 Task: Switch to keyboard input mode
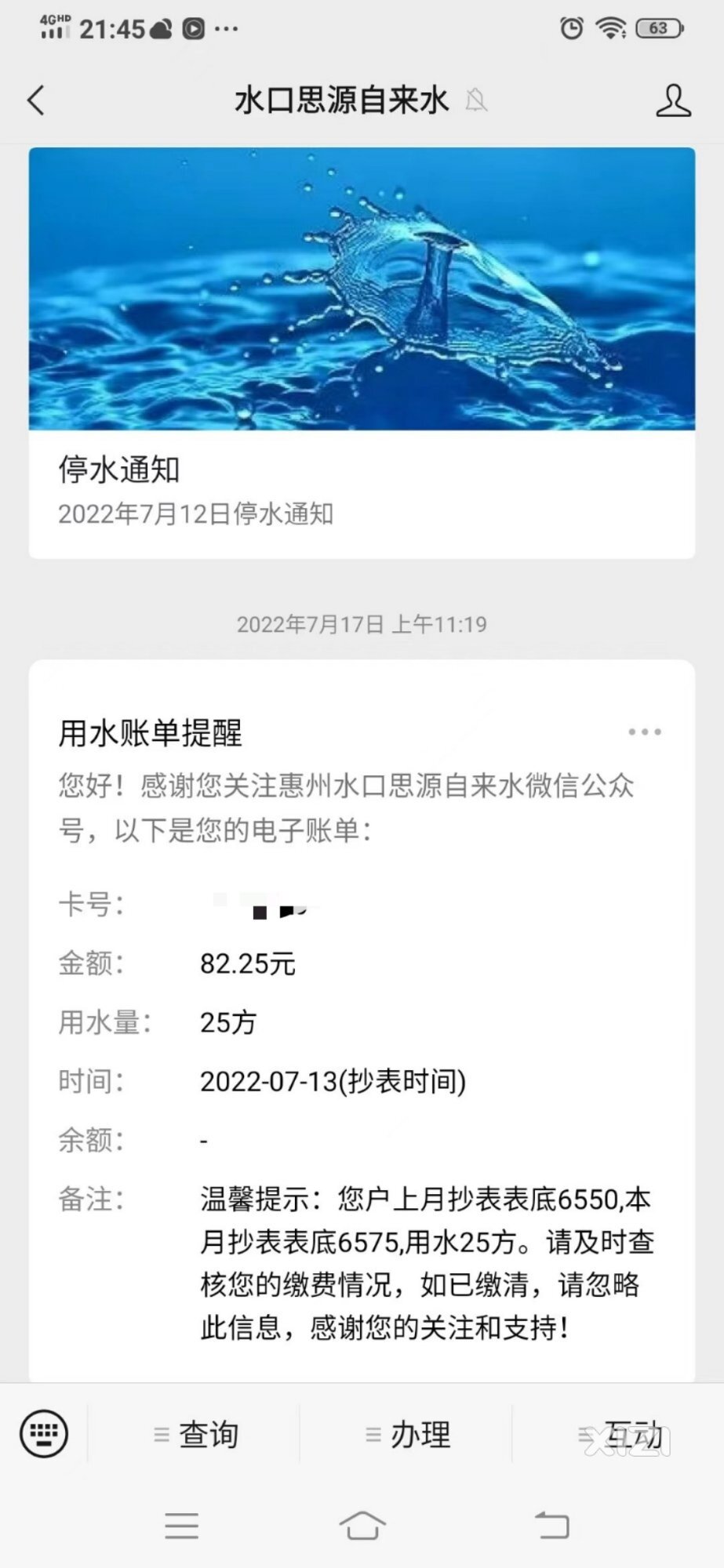[44, 1434]
